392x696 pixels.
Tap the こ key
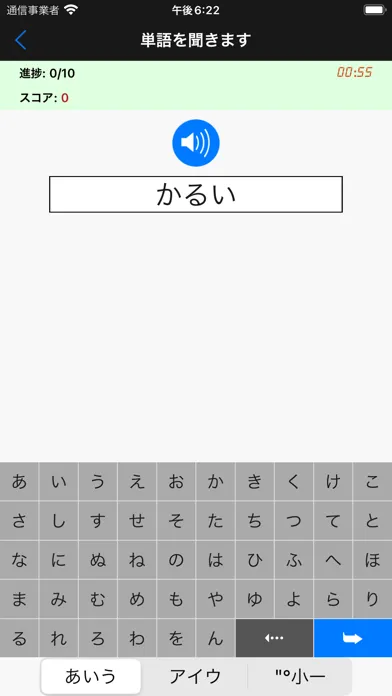372,482
